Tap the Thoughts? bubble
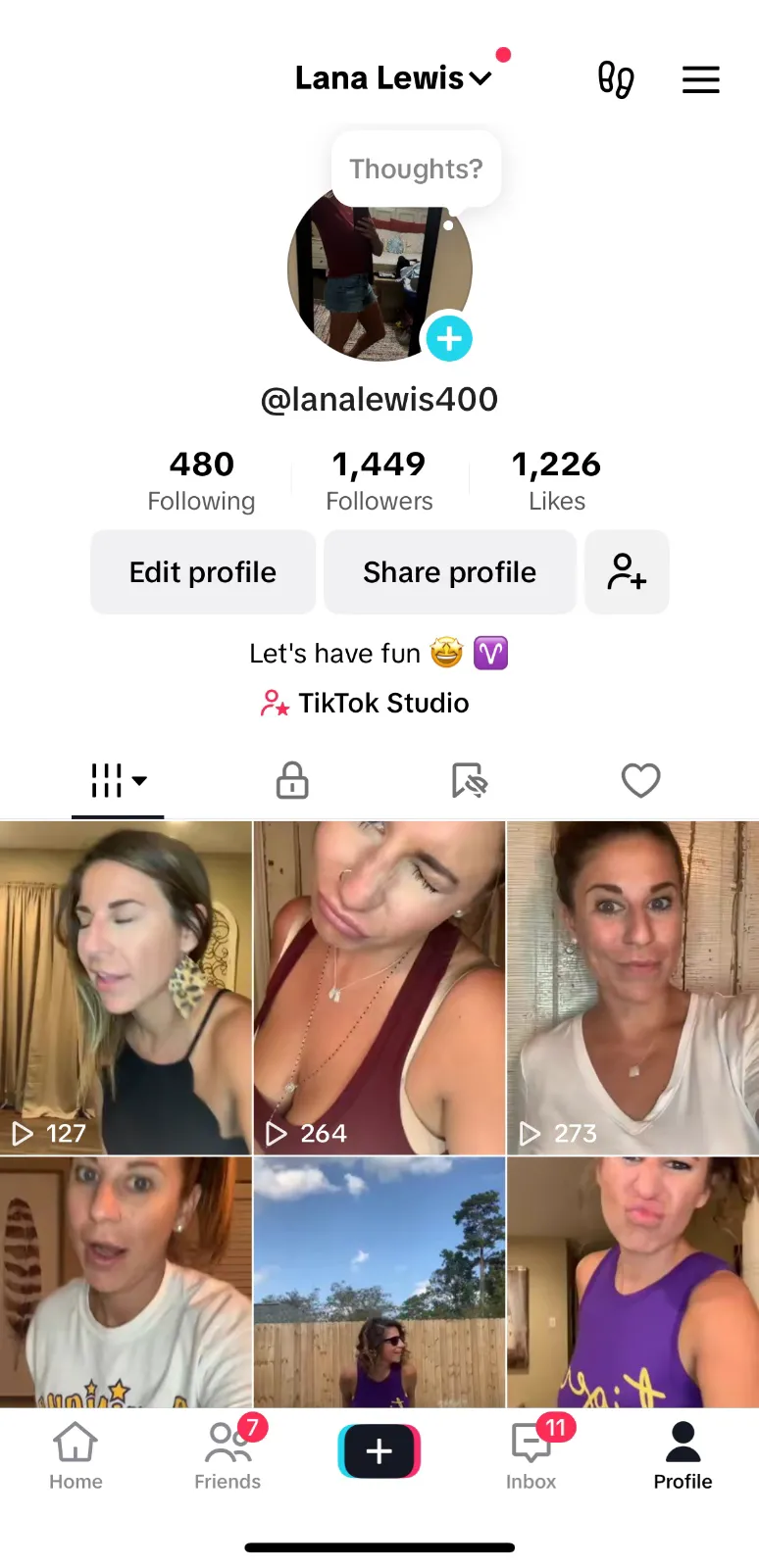 pos(416,170)
